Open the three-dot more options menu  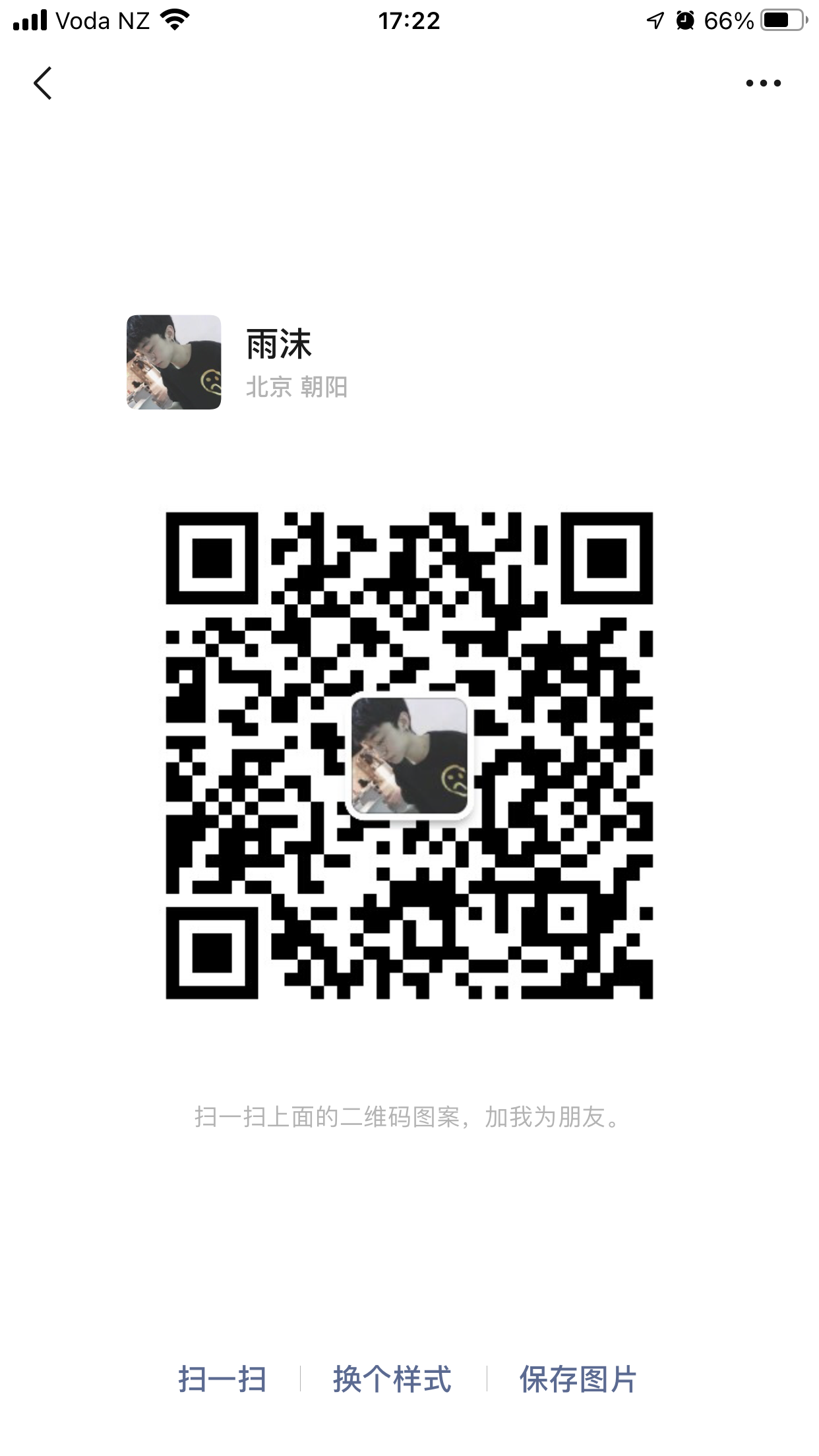tap(763, 83)
